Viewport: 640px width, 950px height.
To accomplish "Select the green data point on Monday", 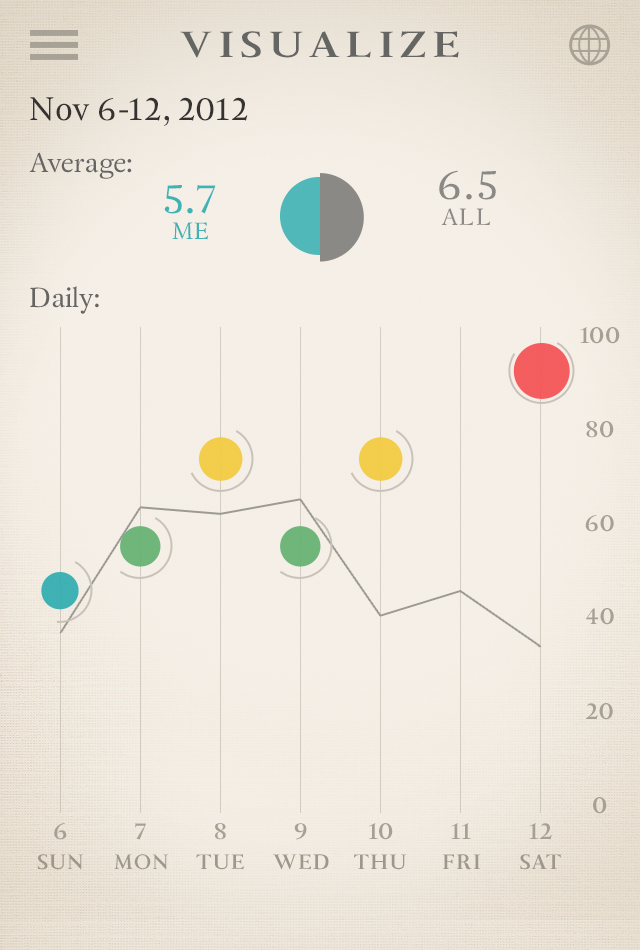I will point(140,546).
